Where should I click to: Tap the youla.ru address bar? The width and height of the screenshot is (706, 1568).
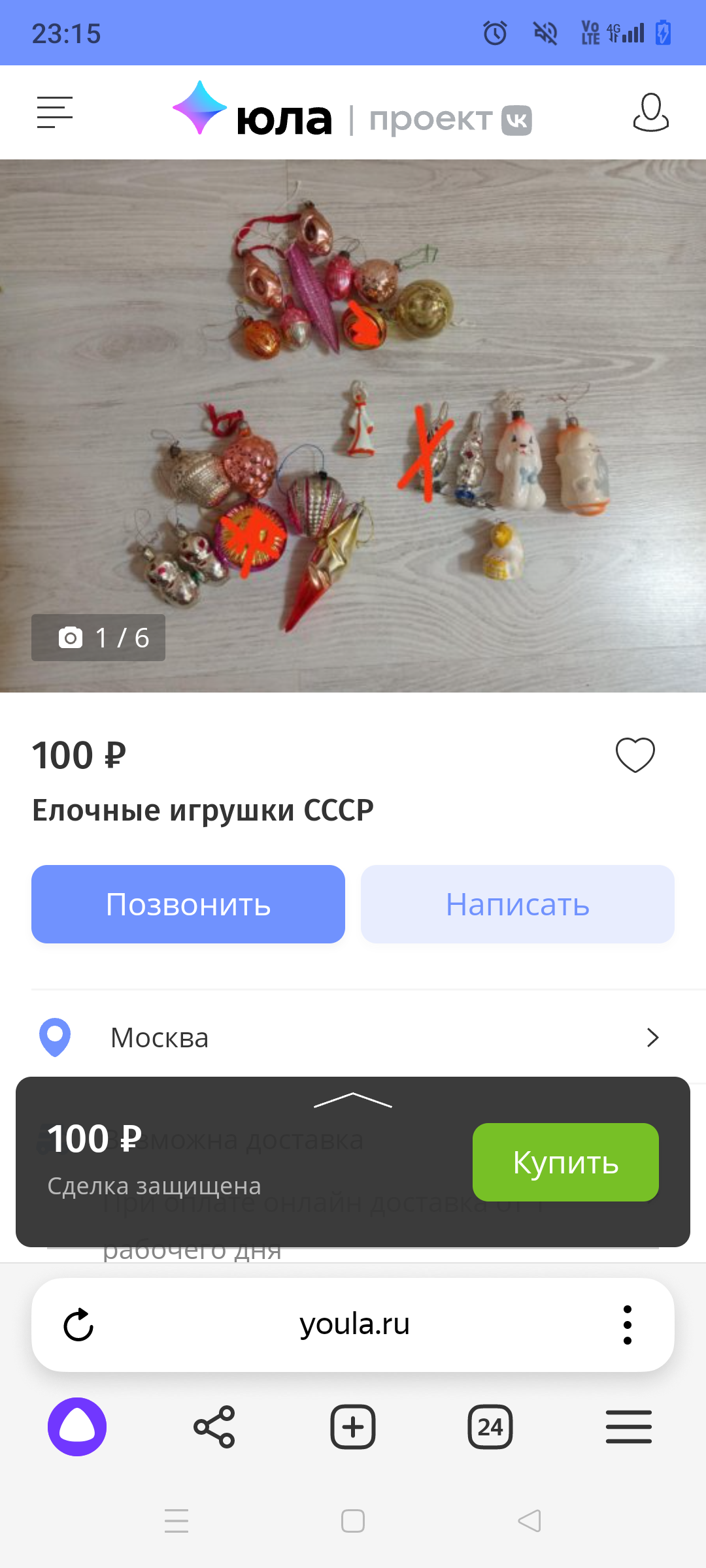tap(354, 1325)
